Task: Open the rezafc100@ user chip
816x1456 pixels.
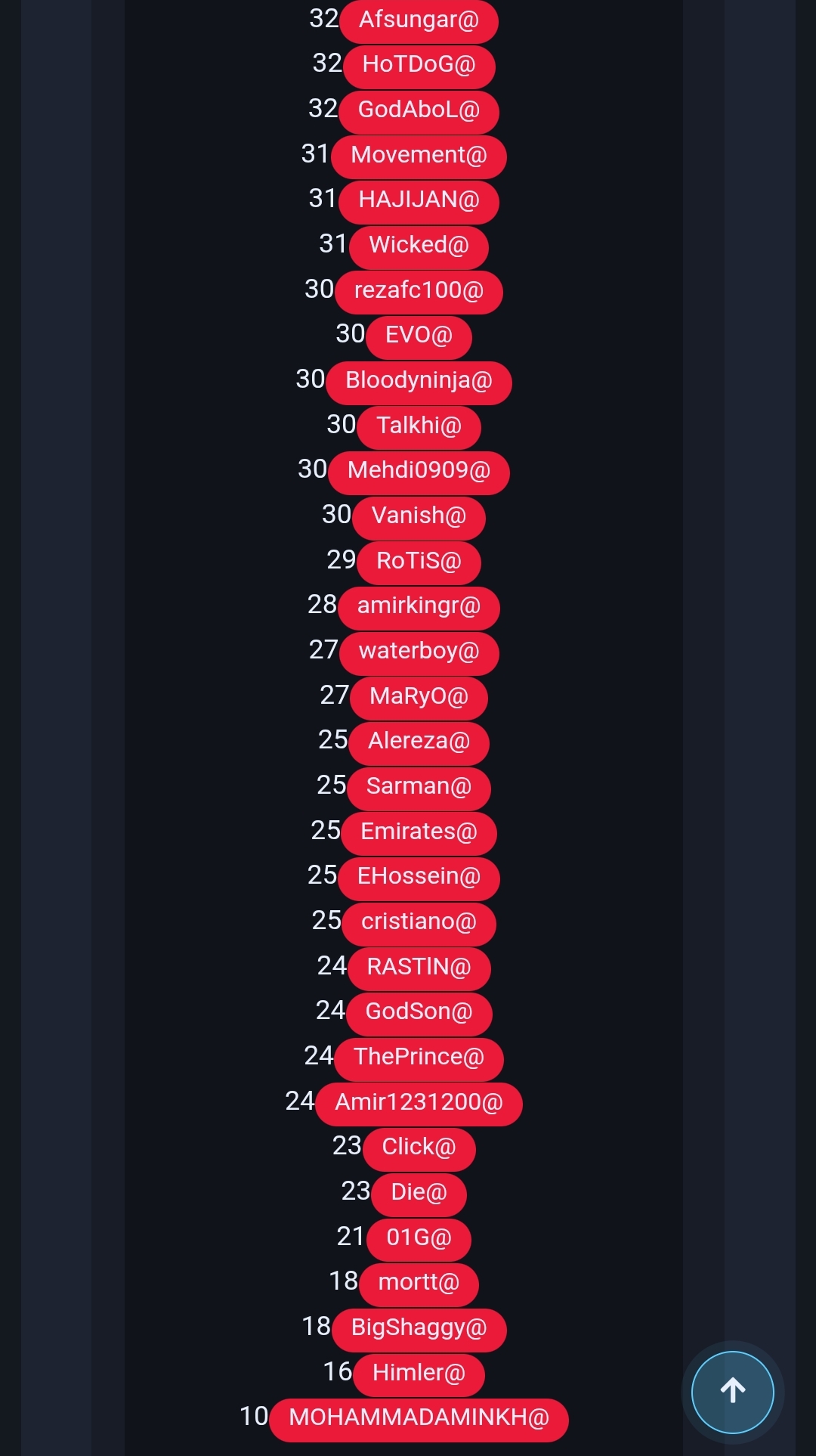Action: 419,291
